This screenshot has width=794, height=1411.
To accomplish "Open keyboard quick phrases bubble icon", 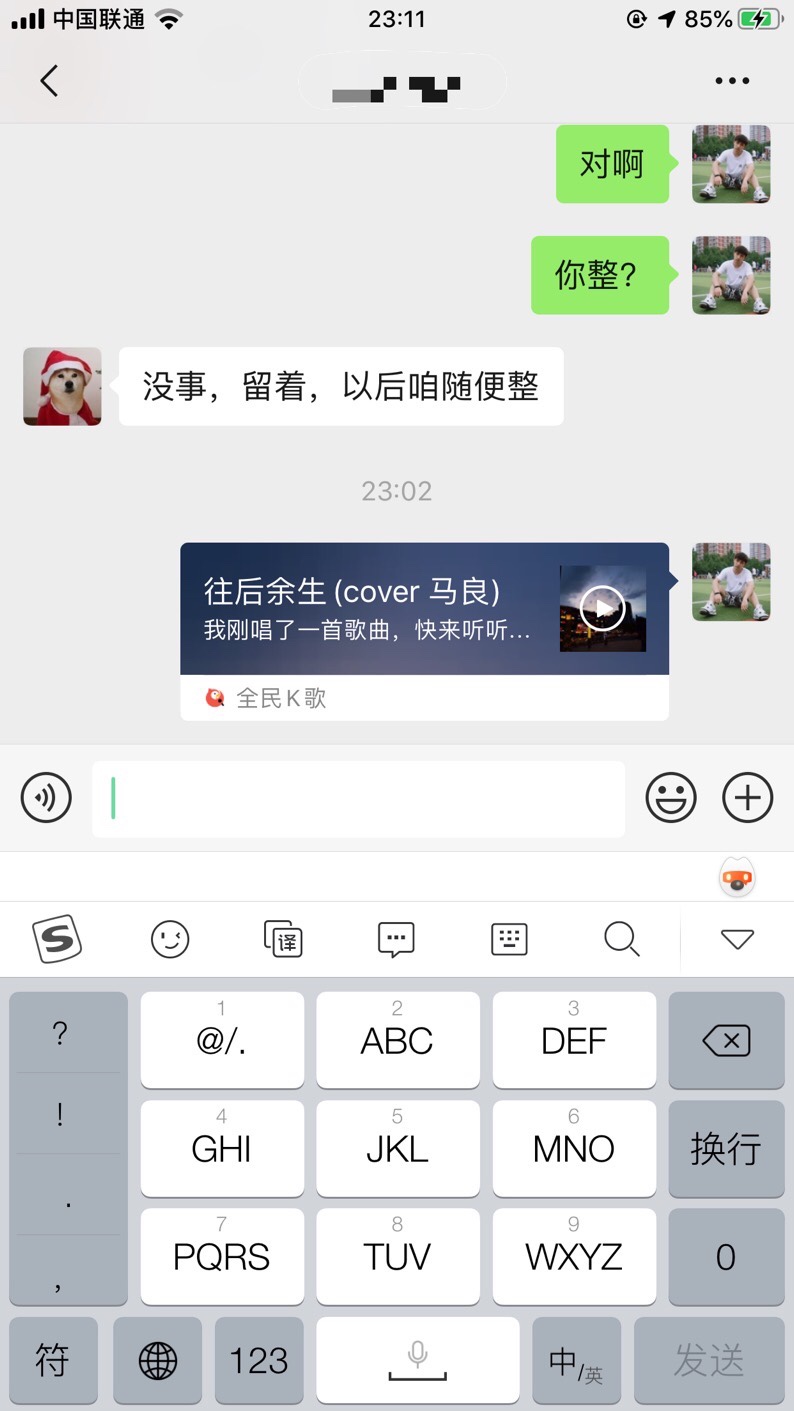I will click(396, 939).
